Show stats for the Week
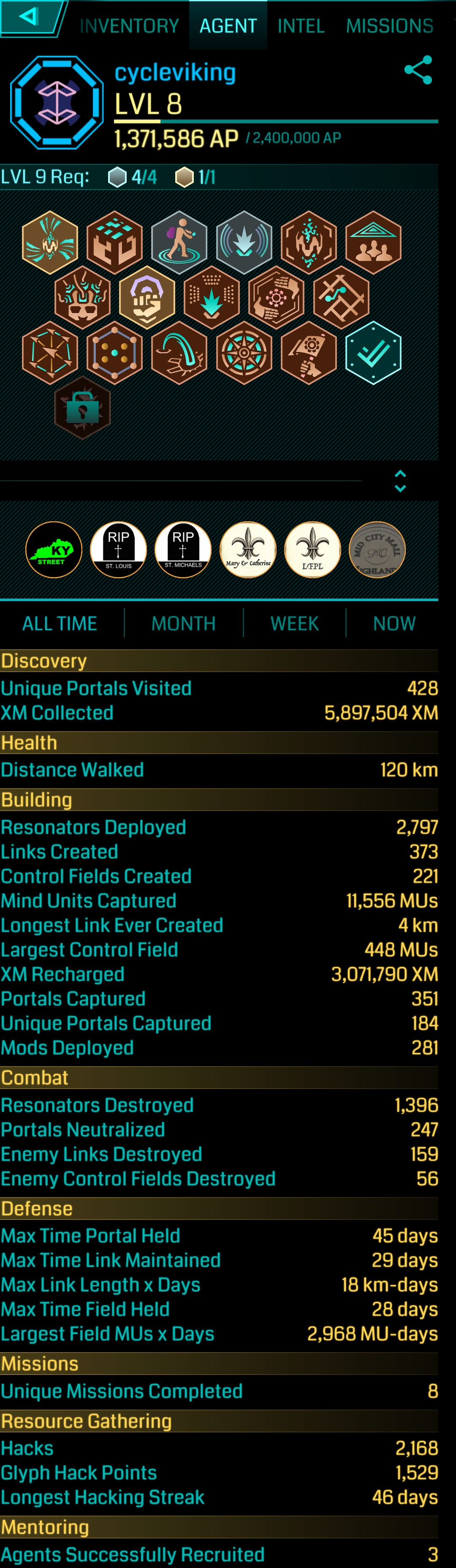456x1568 pixels. click(294, 623)
